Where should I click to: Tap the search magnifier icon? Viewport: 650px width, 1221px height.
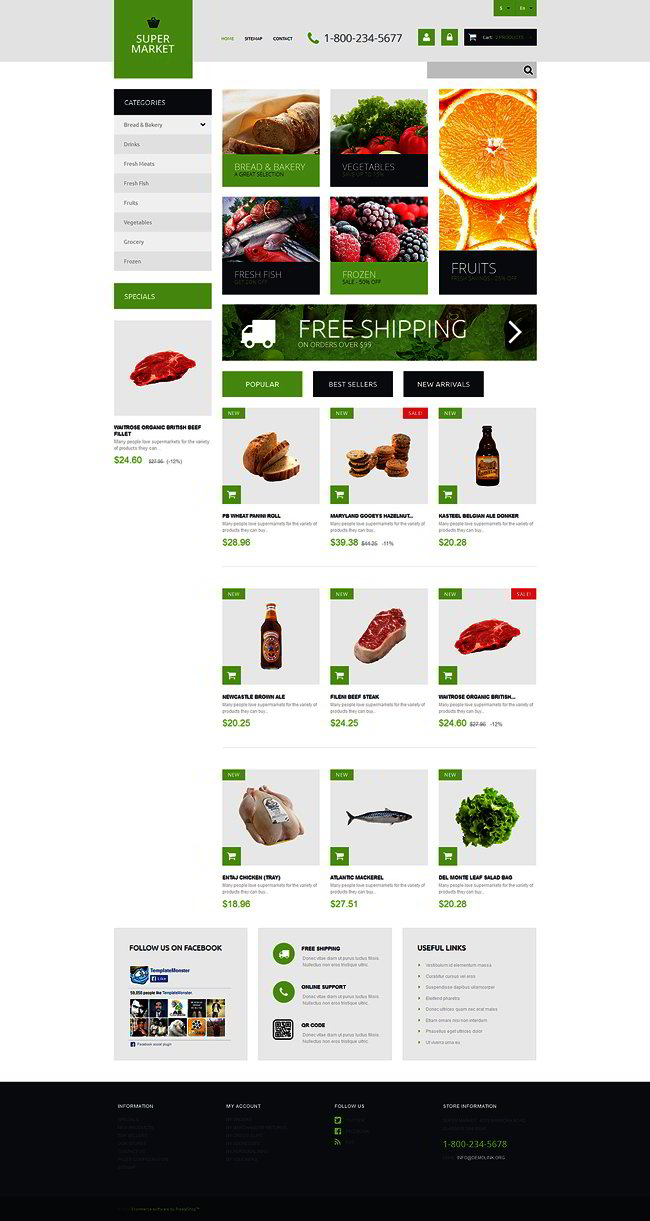[528, 70]
